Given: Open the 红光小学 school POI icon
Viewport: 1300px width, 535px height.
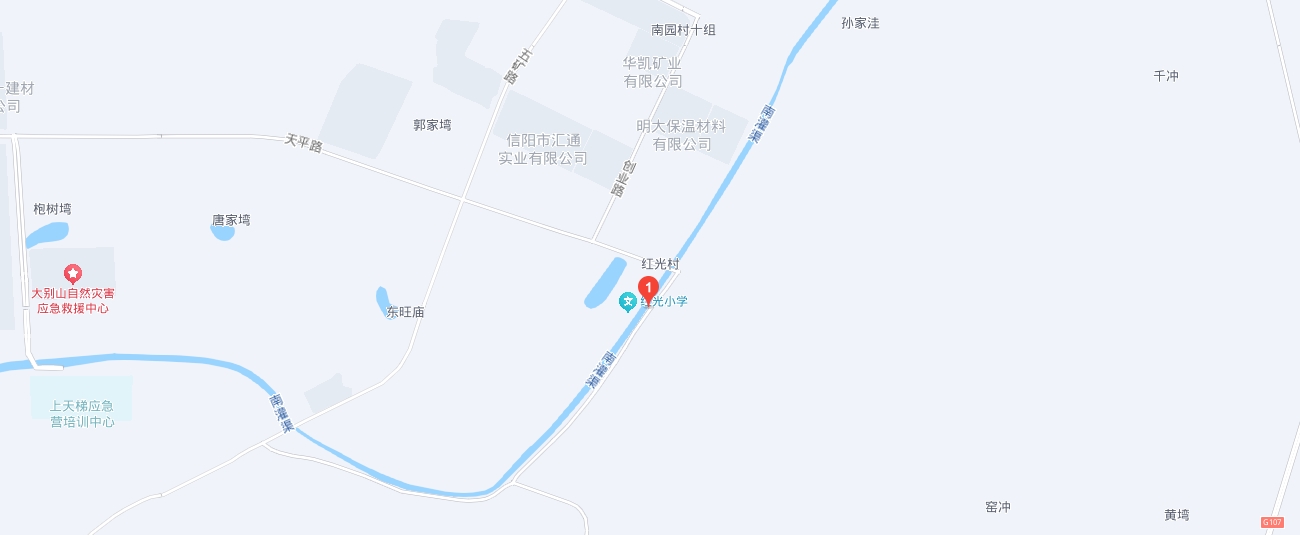Looking at the screenshot, I should pos(628,301).
